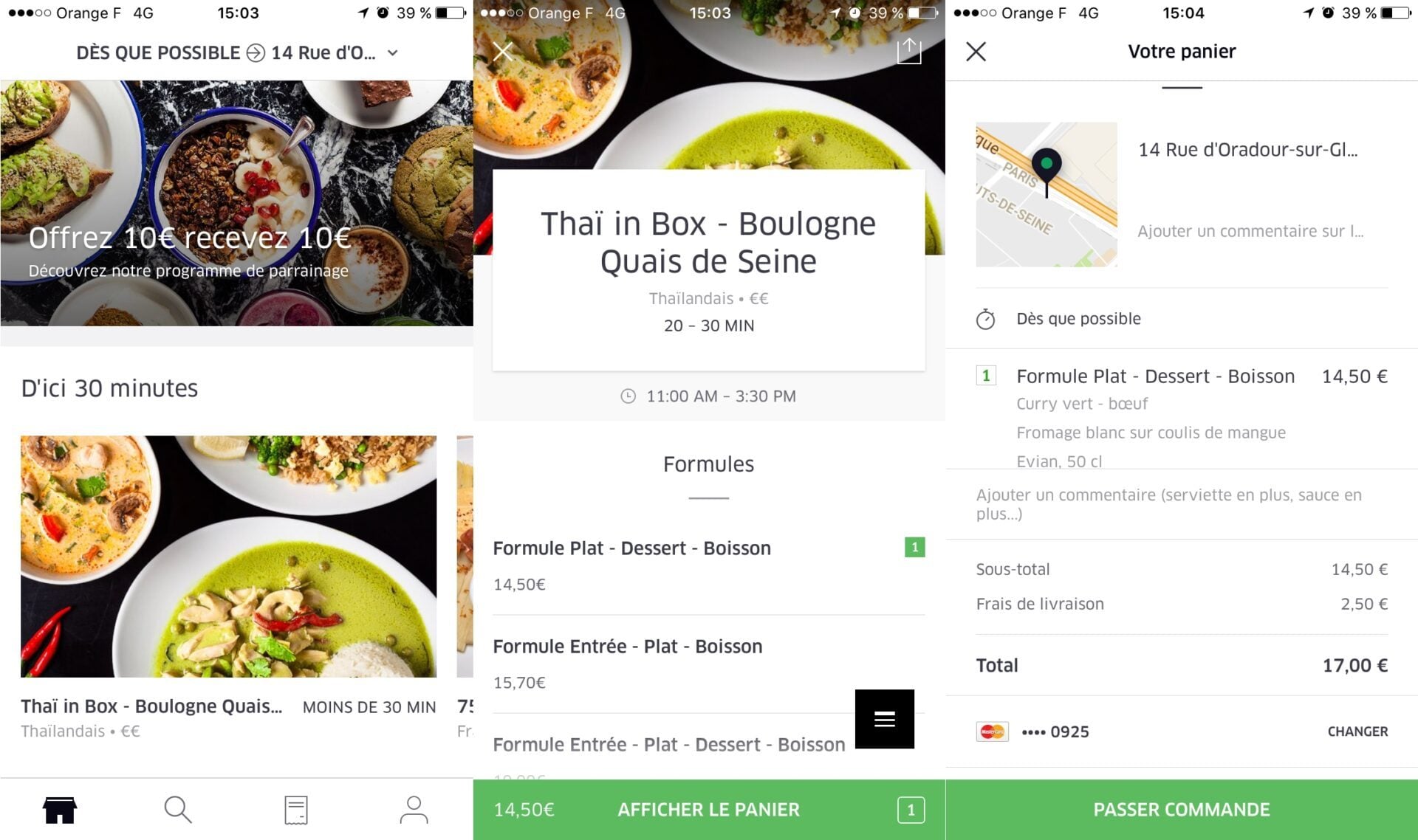Open the black menu categories button
The height and width of the screenshot is (840, 1418).
(x=884, y=719)
